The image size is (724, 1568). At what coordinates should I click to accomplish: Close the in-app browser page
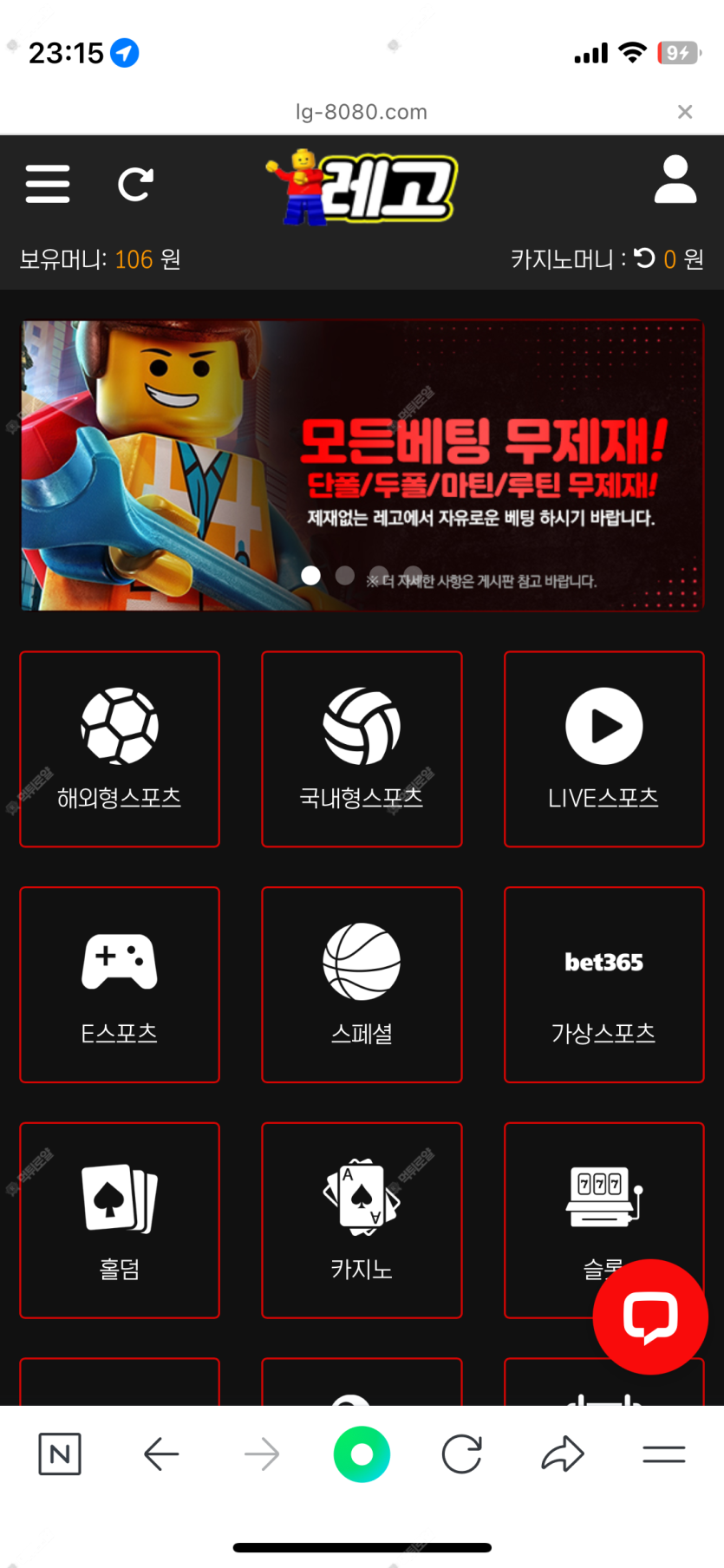(685, 112)
